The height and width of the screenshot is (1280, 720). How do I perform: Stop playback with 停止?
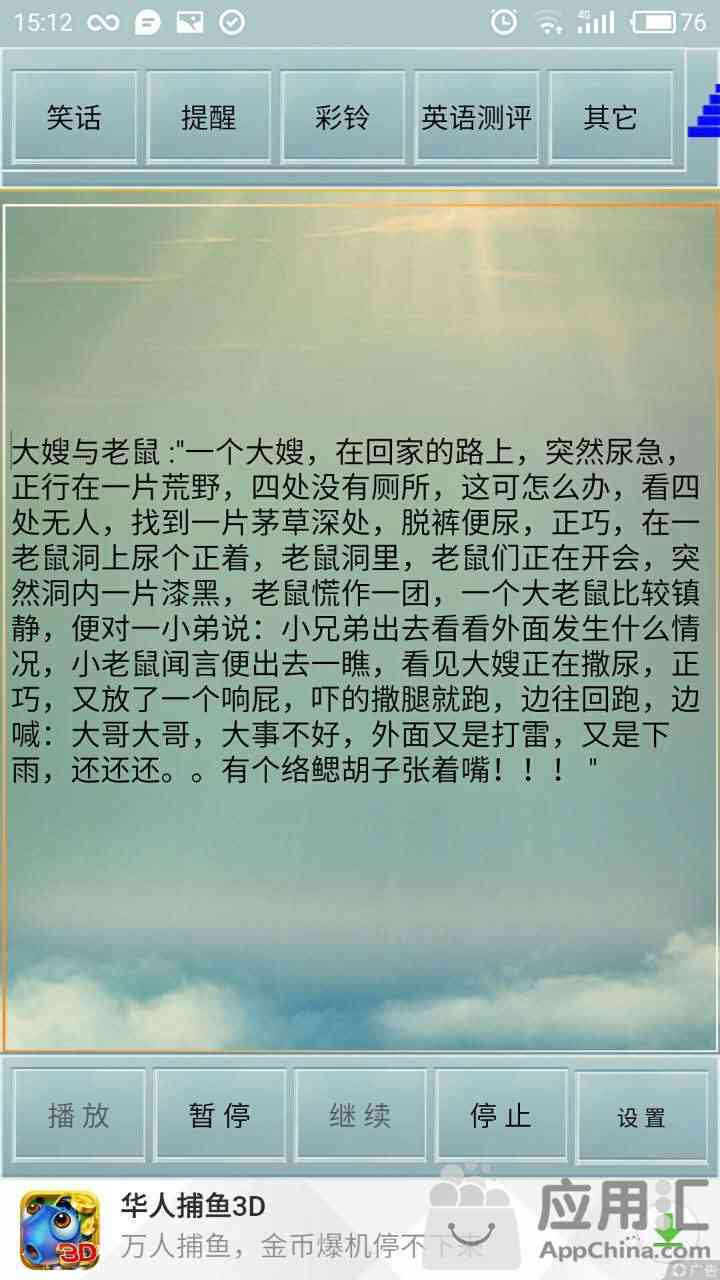(501, 1115)
